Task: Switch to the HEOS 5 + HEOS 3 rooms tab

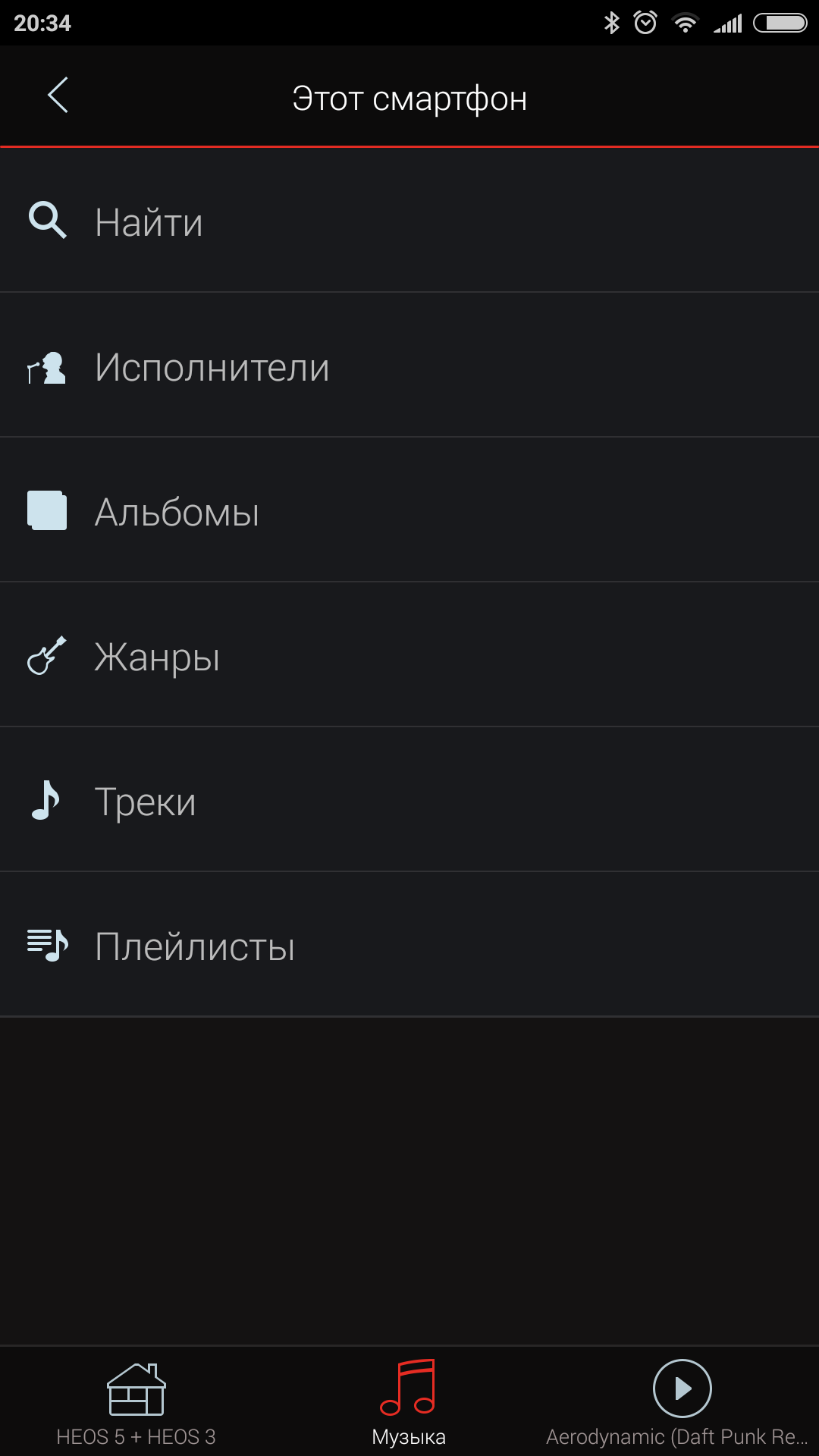Action: pyautogui.click(x=136, y=1402)
